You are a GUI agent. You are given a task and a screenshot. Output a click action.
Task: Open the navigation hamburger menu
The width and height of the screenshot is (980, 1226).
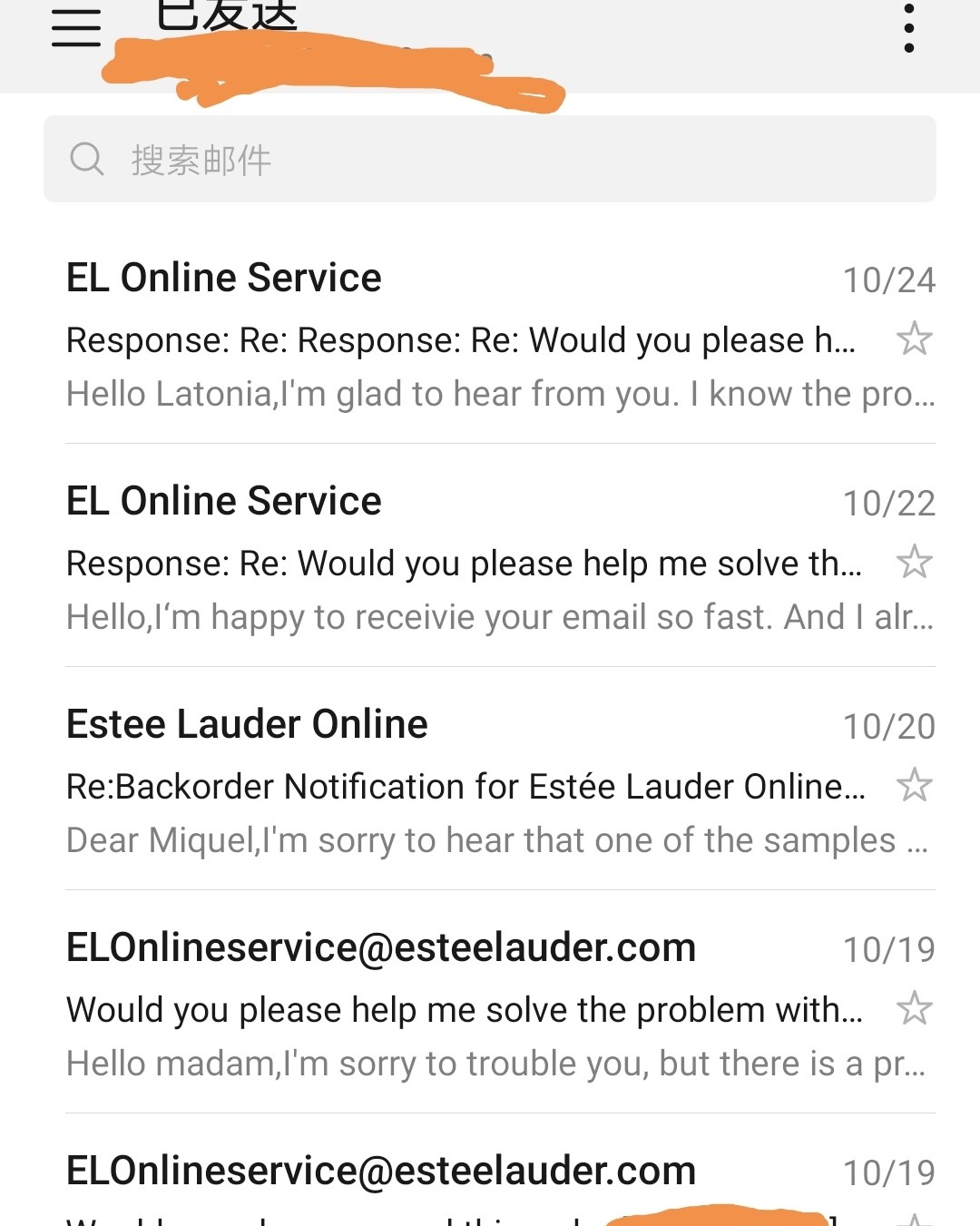[77, 27]
